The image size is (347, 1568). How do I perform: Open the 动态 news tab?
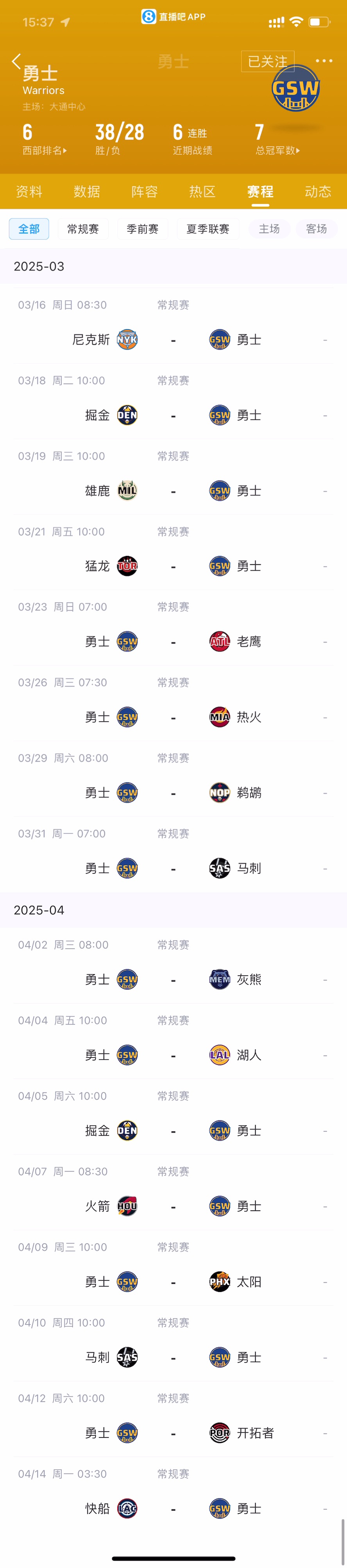(x=318, y=192)
